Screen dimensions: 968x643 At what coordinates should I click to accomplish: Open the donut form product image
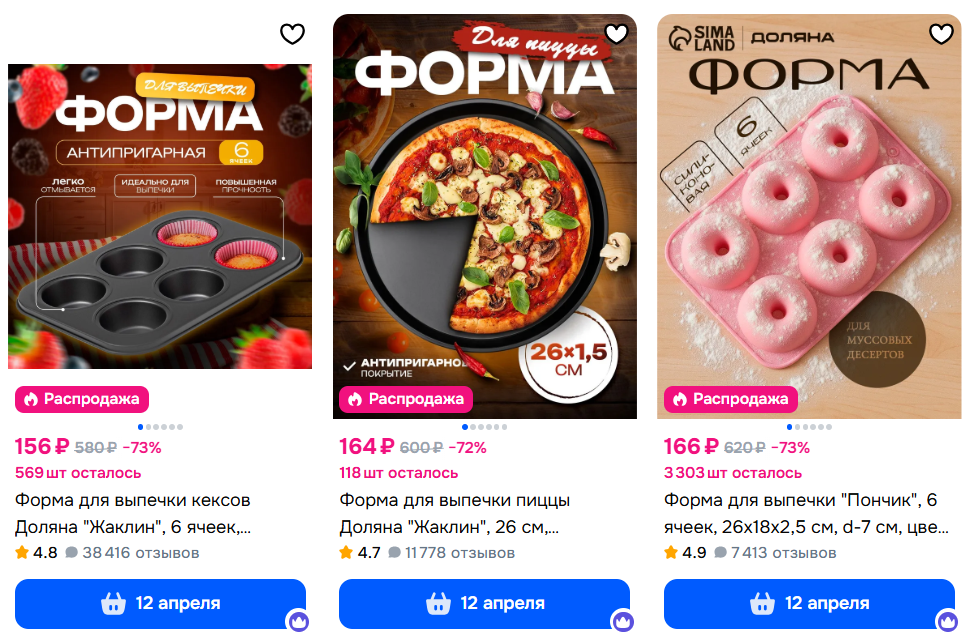click(809, 216)
